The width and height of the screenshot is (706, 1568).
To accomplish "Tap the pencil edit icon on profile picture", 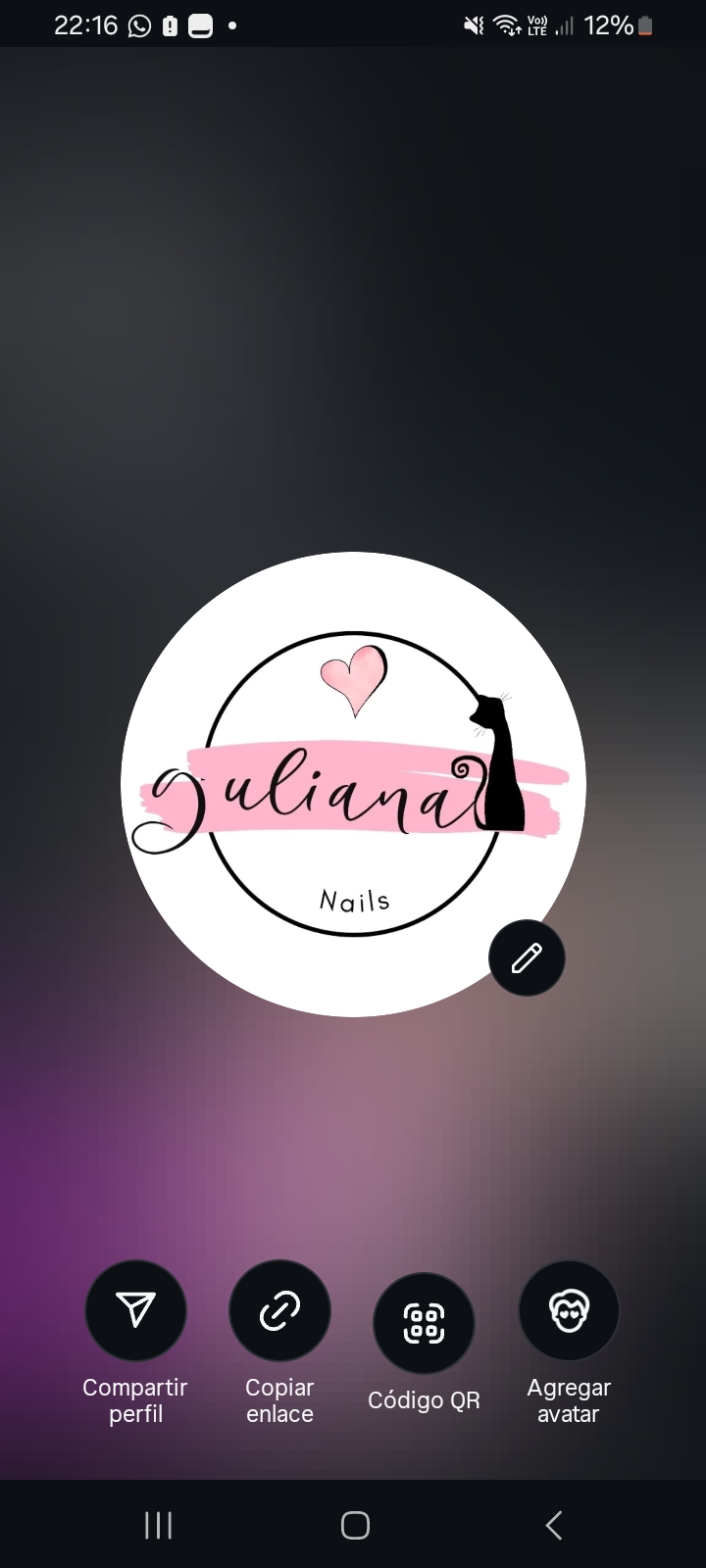I will tap(527, 957).
